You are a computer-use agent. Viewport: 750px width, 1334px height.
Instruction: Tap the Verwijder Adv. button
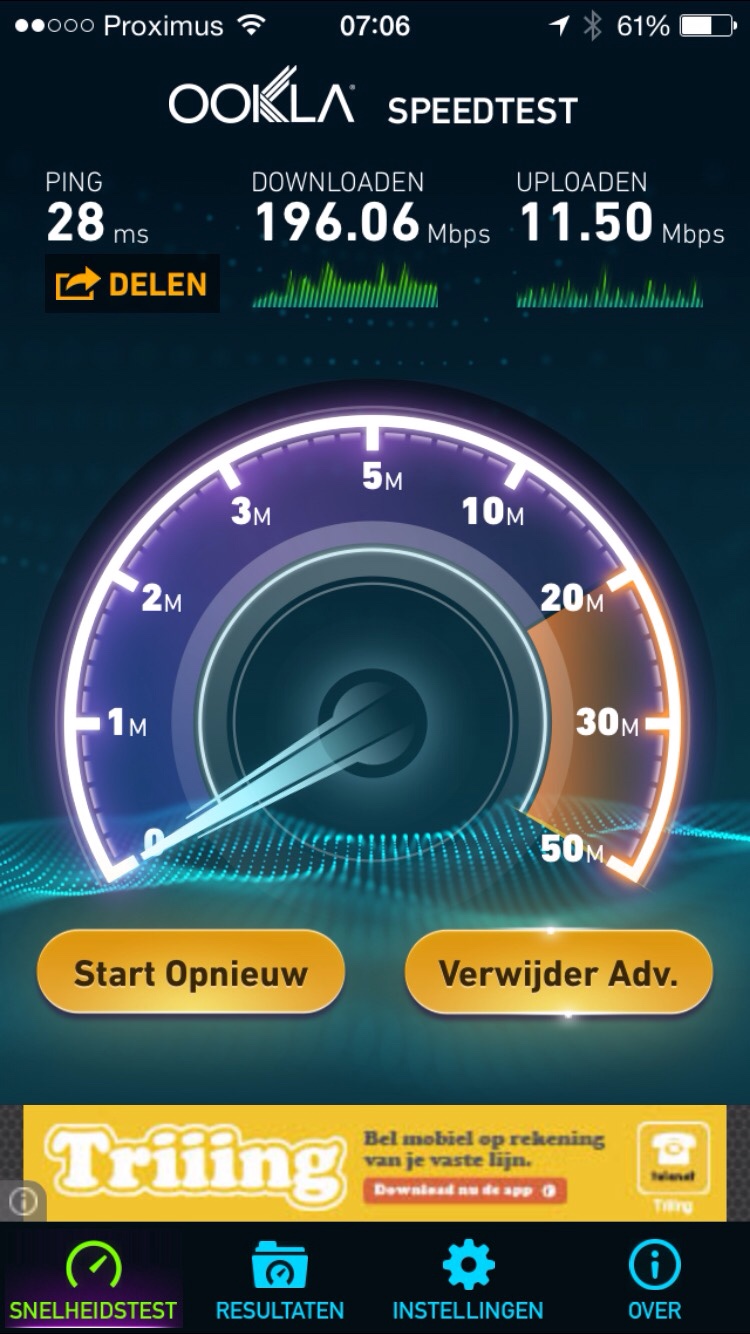coord(558,974)
